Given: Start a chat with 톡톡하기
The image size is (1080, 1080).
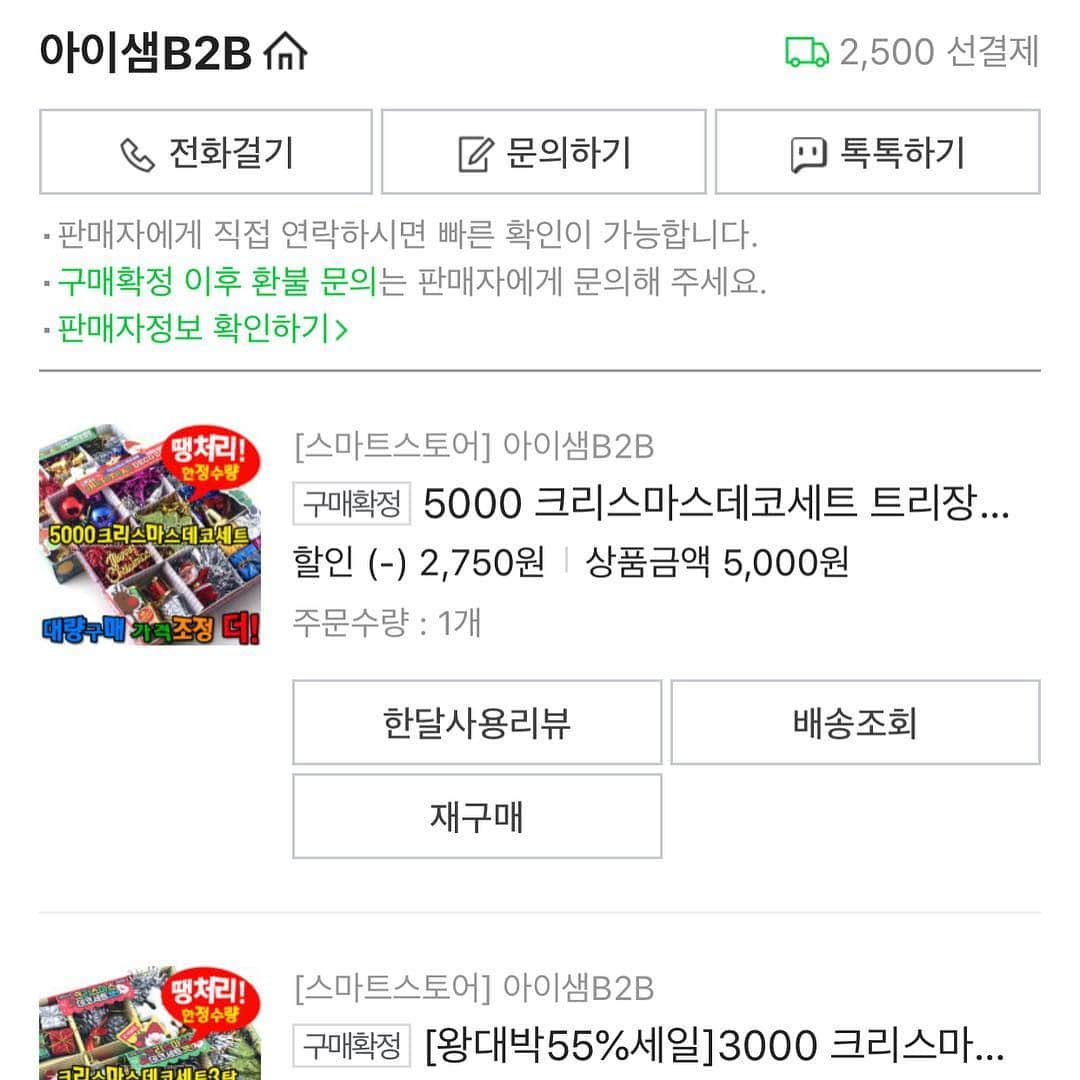Looking at the screenshot, I should click(x=877, y=153).
